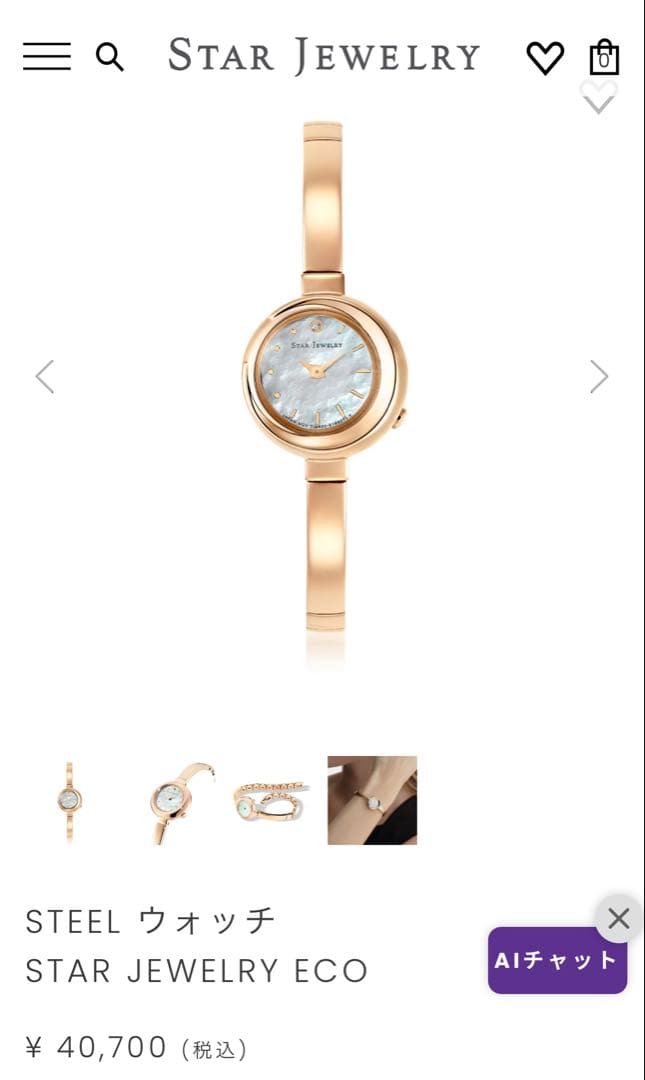Select the wrist model photo thumbnail
The width and height of the screenshot is (645, 1080).
372,800
